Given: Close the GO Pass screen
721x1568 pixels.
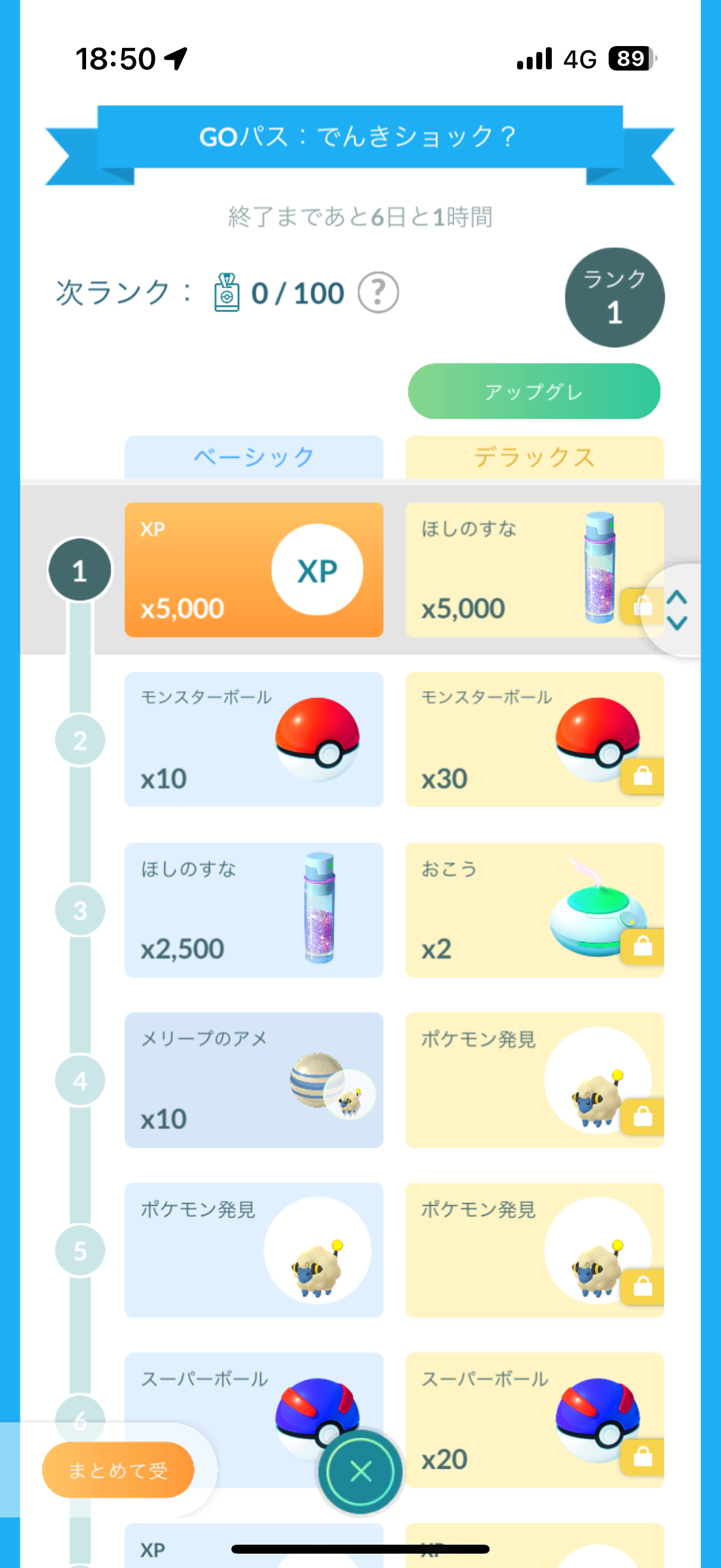Looking at the screenshot, I should 361,1472.
